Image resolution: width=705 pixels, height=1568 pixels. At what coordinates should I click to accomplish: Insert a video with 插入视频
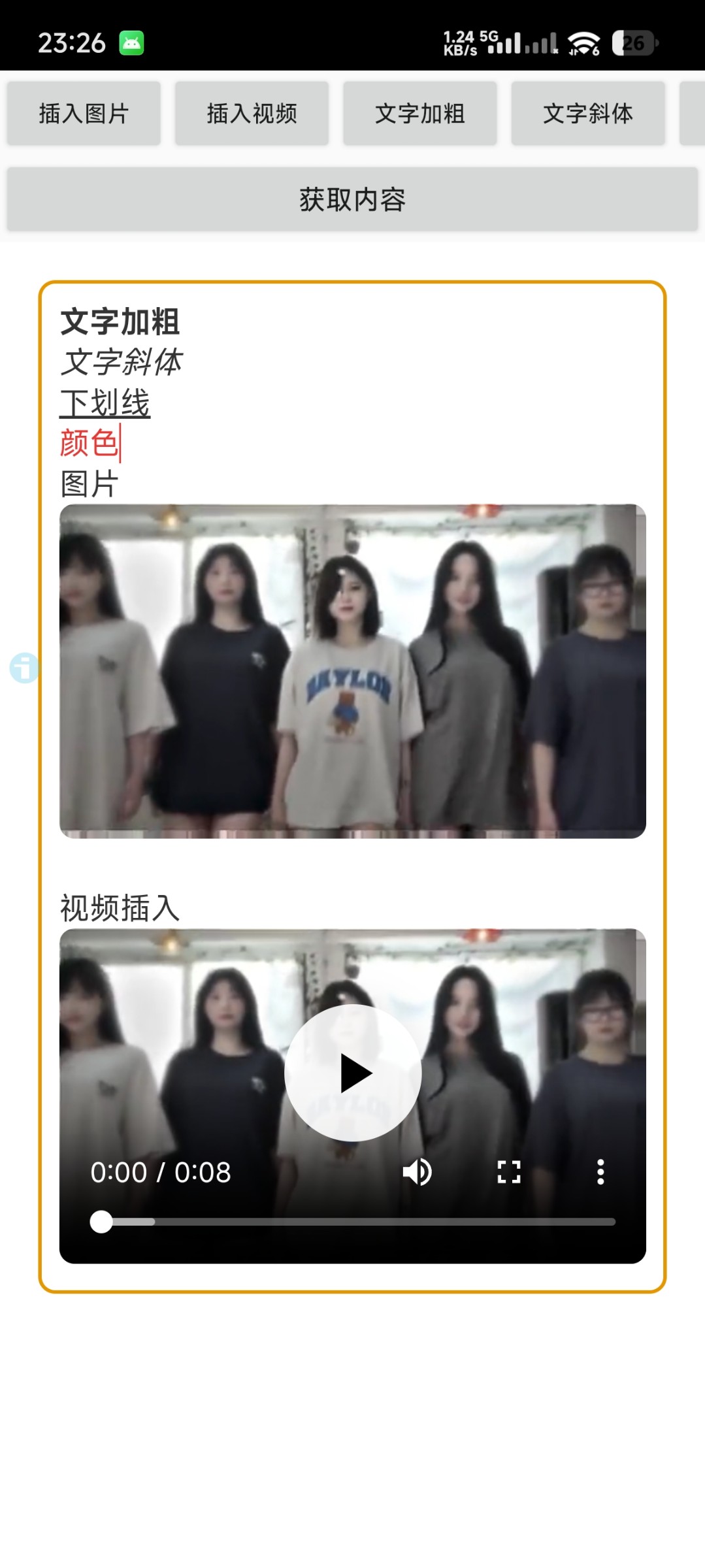tap(252, 113)
